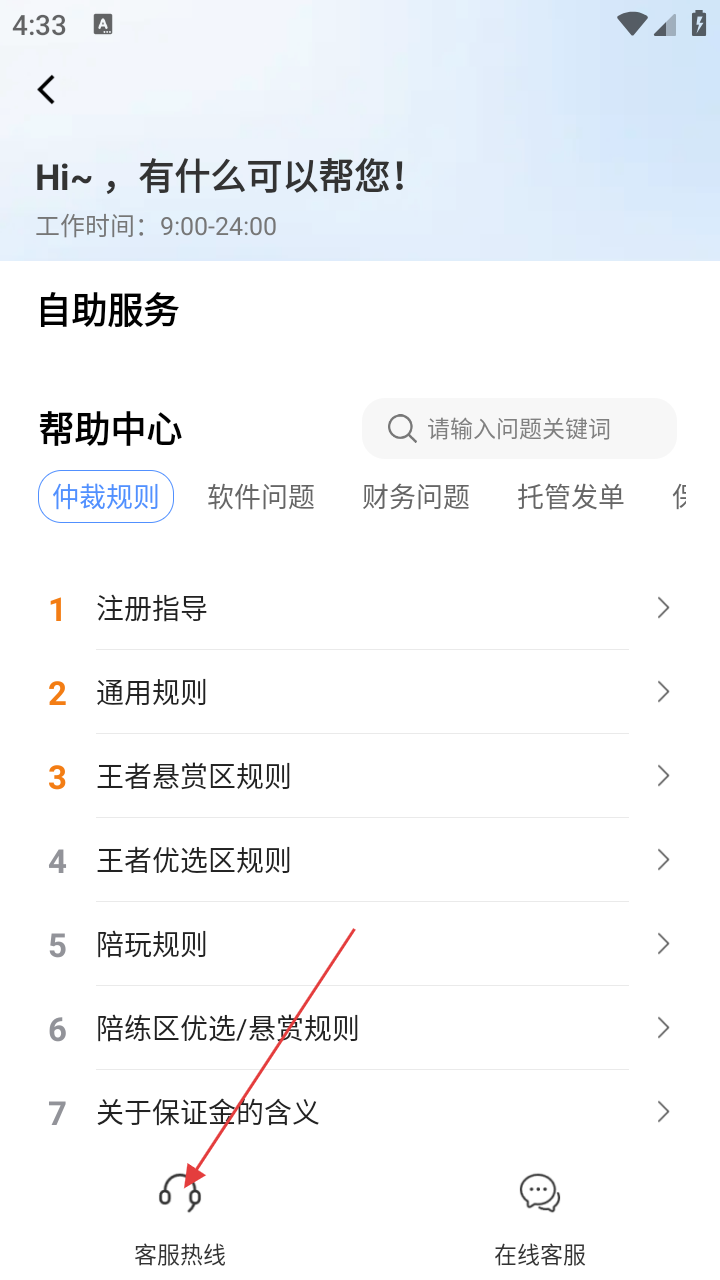View 王者优选区规则
720x1280 pixels.
pyautogui.click(x=360, y=860)
